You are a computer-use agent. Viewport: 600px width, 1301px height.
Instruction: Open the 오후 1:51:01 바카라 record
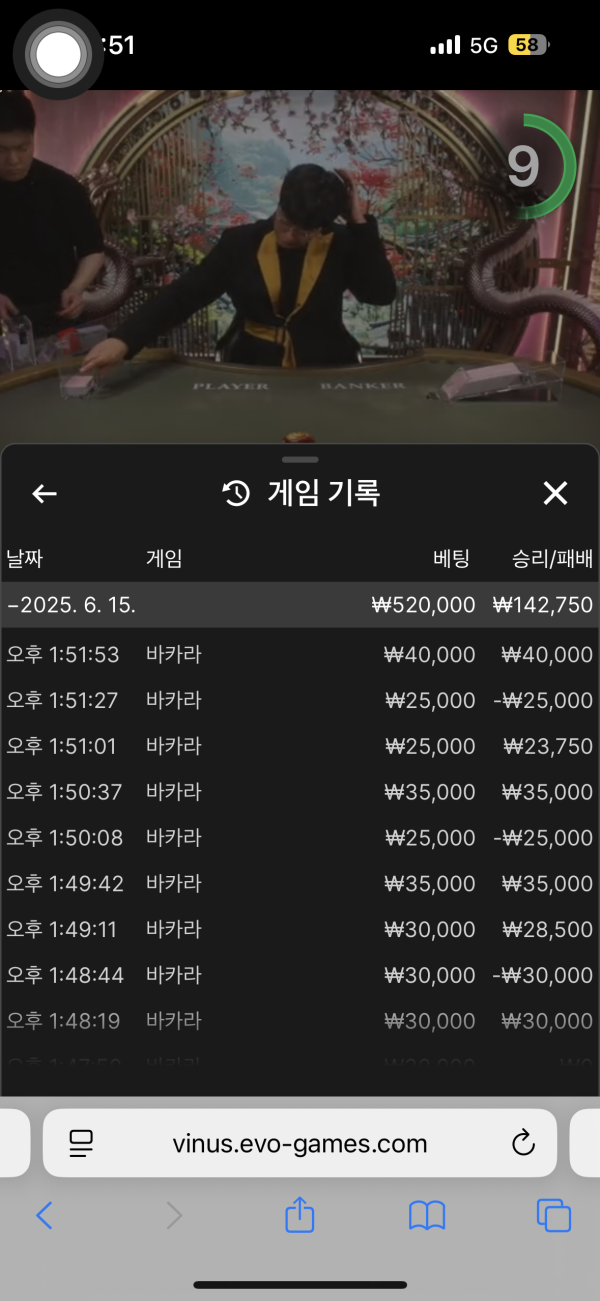click(x=300, y=746)
